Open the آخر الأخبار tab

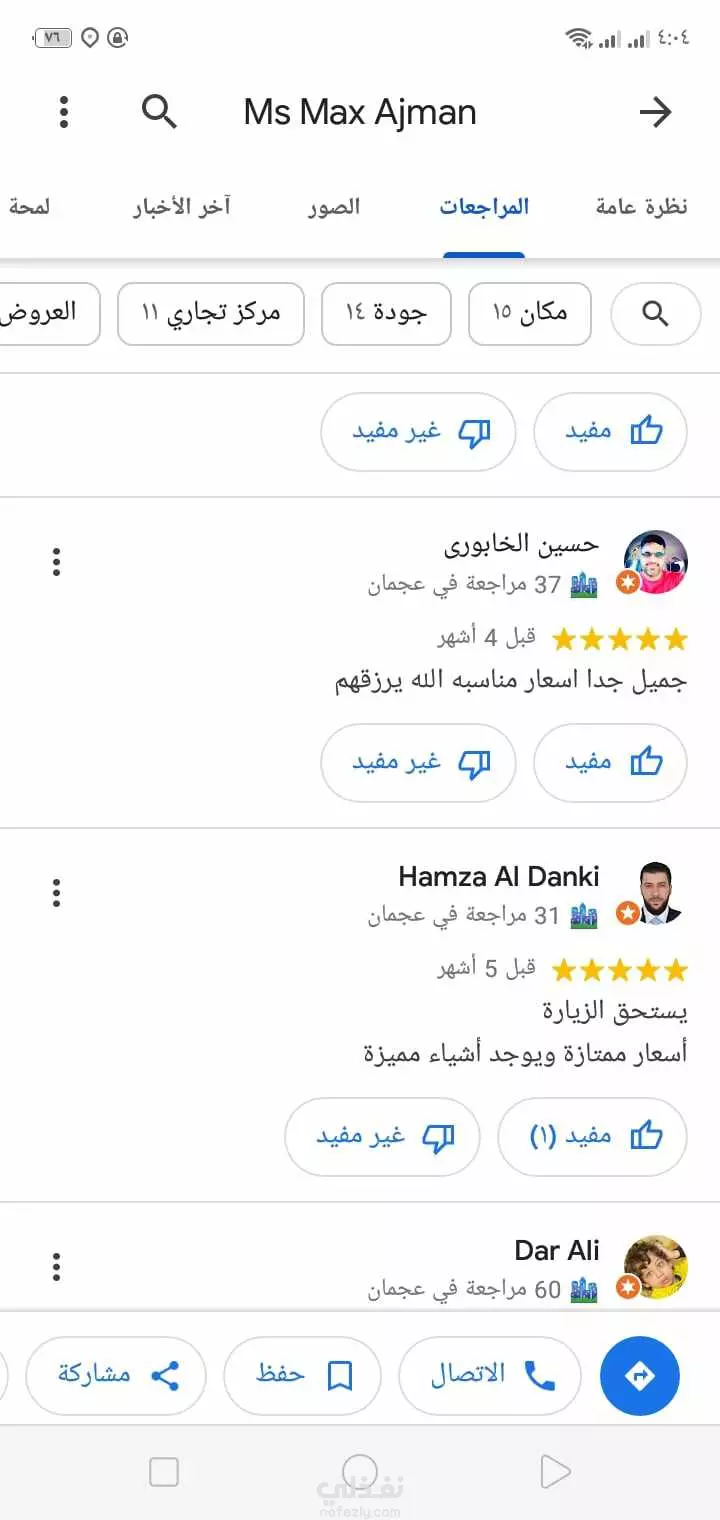[182, 207]
